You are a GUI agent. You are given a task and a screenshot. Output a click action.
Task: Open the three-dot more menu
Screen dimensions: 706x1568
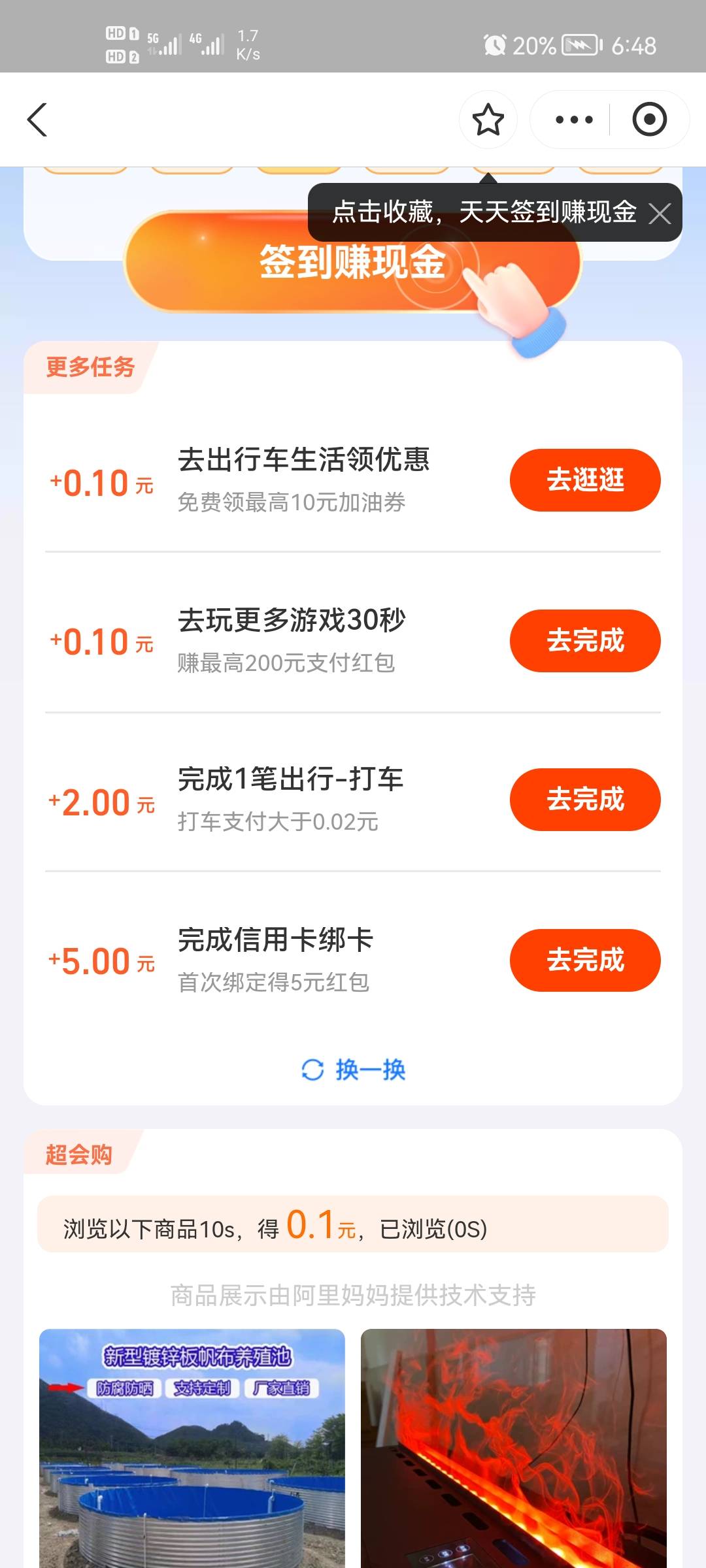(573, 120)
